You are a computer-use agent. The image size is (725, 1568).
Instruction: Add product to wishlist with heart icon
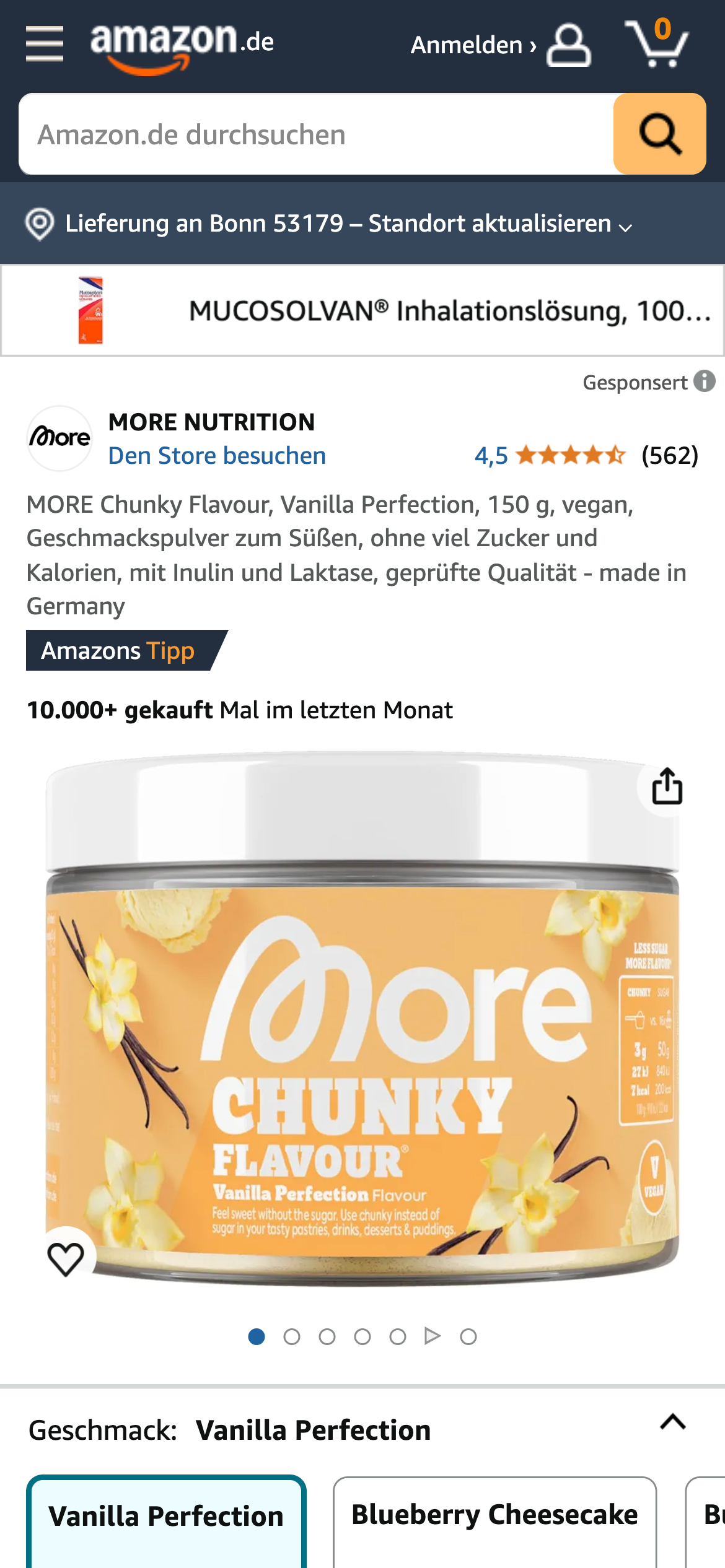pos(66,1260)
